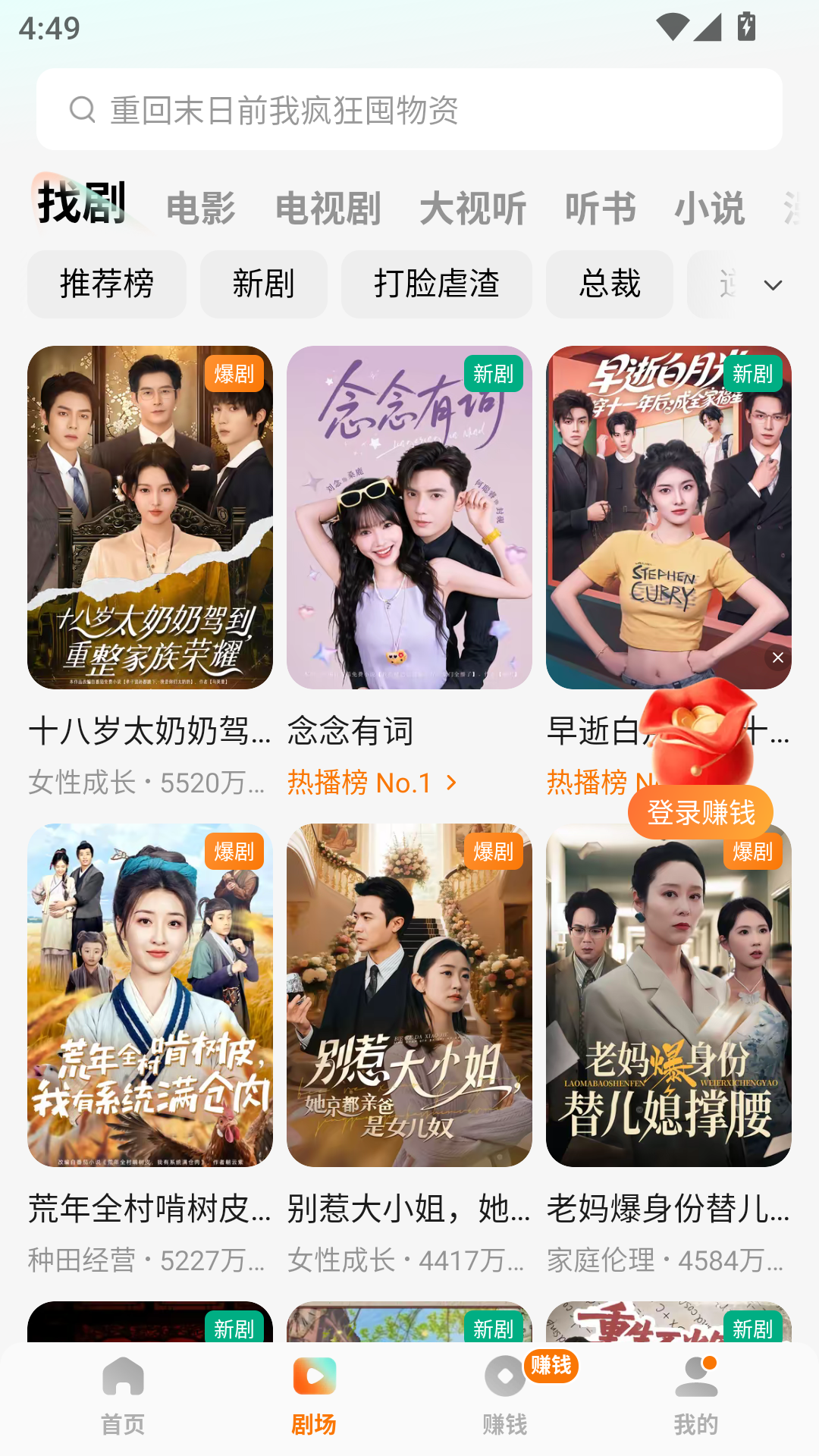Select the 打脸虐渣 filter chip
The image size is (819, 1456).
tap(437, 284)
